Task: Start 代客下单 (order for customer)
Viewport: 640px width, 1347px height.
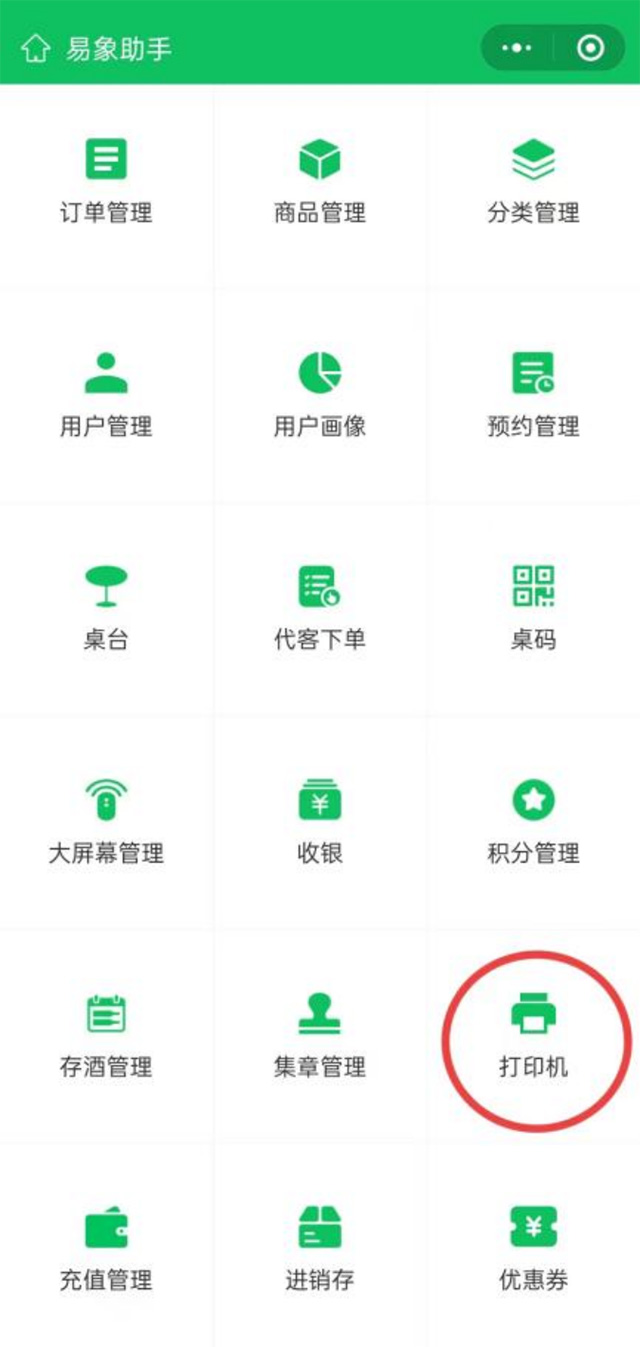Action: (x=320, y=608)
